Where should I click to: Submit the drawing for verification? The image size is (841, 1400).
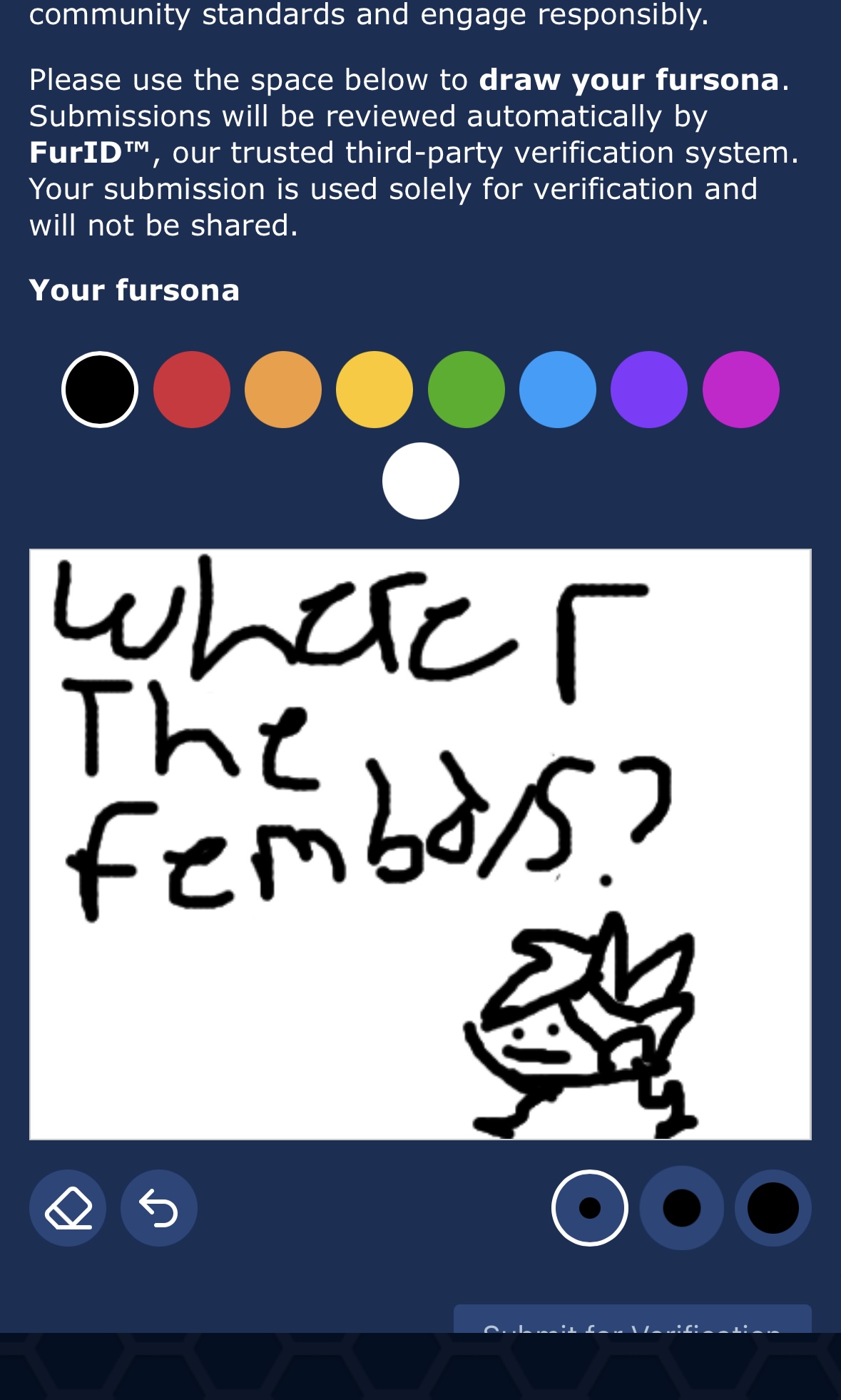coord(632,1320)
